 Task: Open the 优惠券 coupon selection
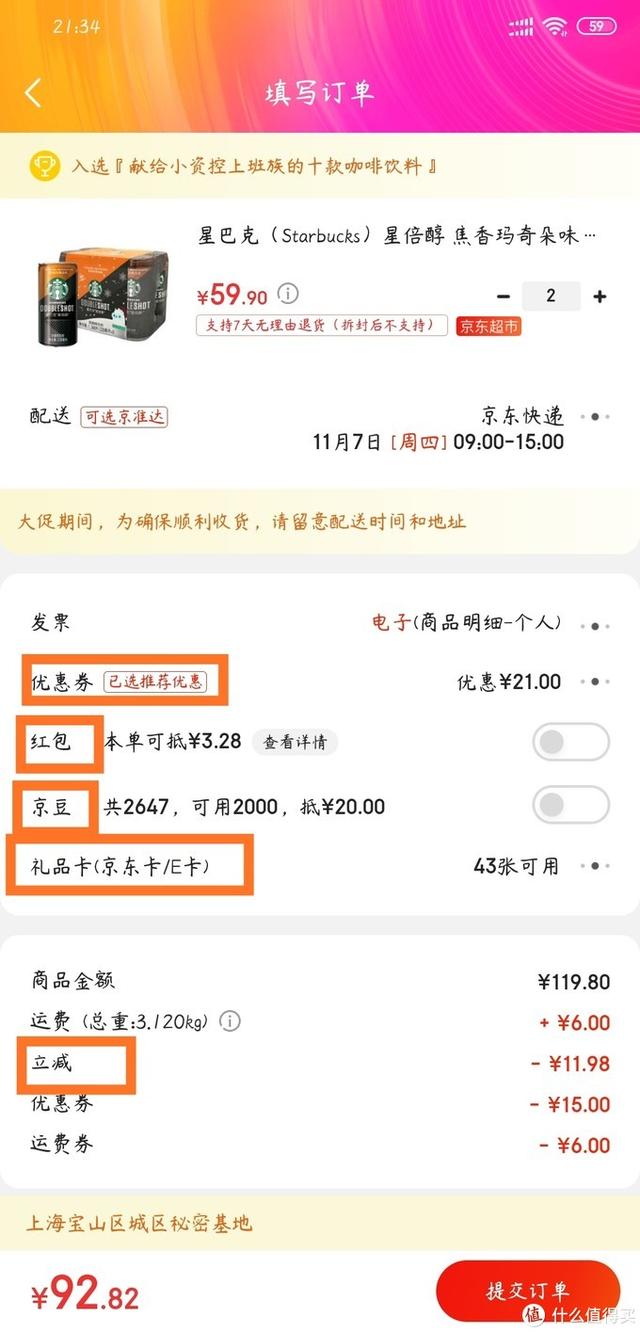594,682
